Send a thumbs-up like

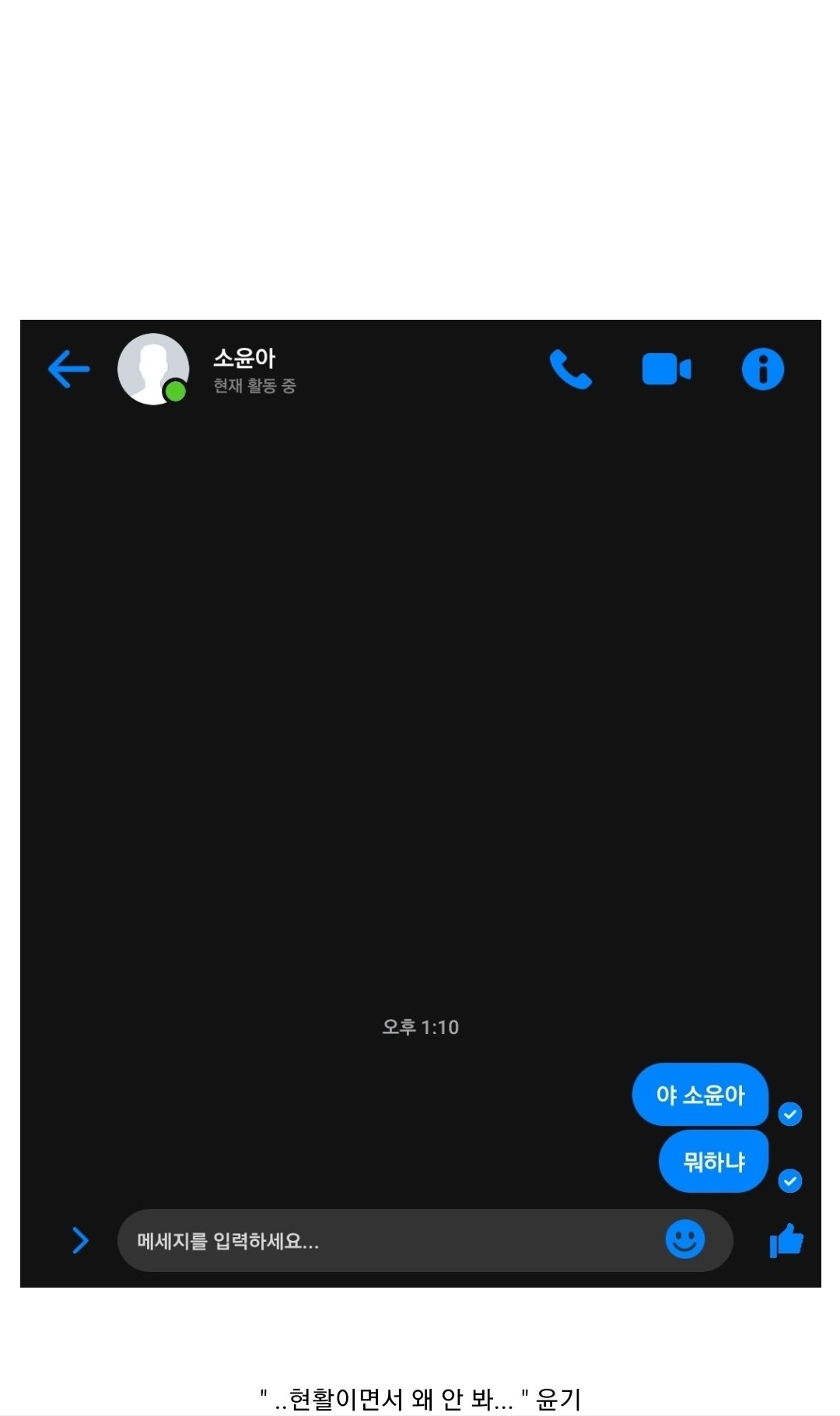(x=786, y=1239)
